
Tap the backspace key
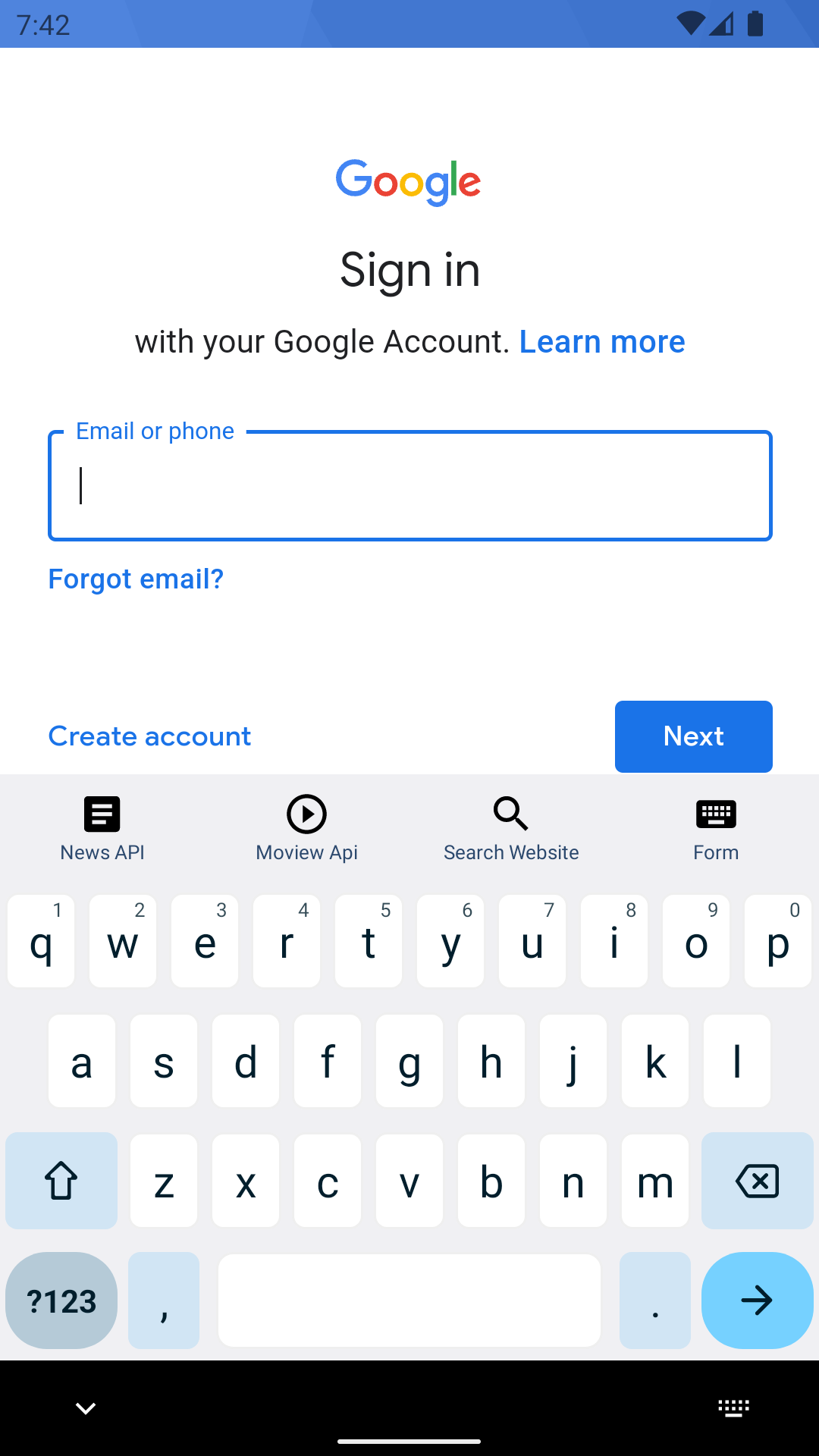click(758, 1181)
